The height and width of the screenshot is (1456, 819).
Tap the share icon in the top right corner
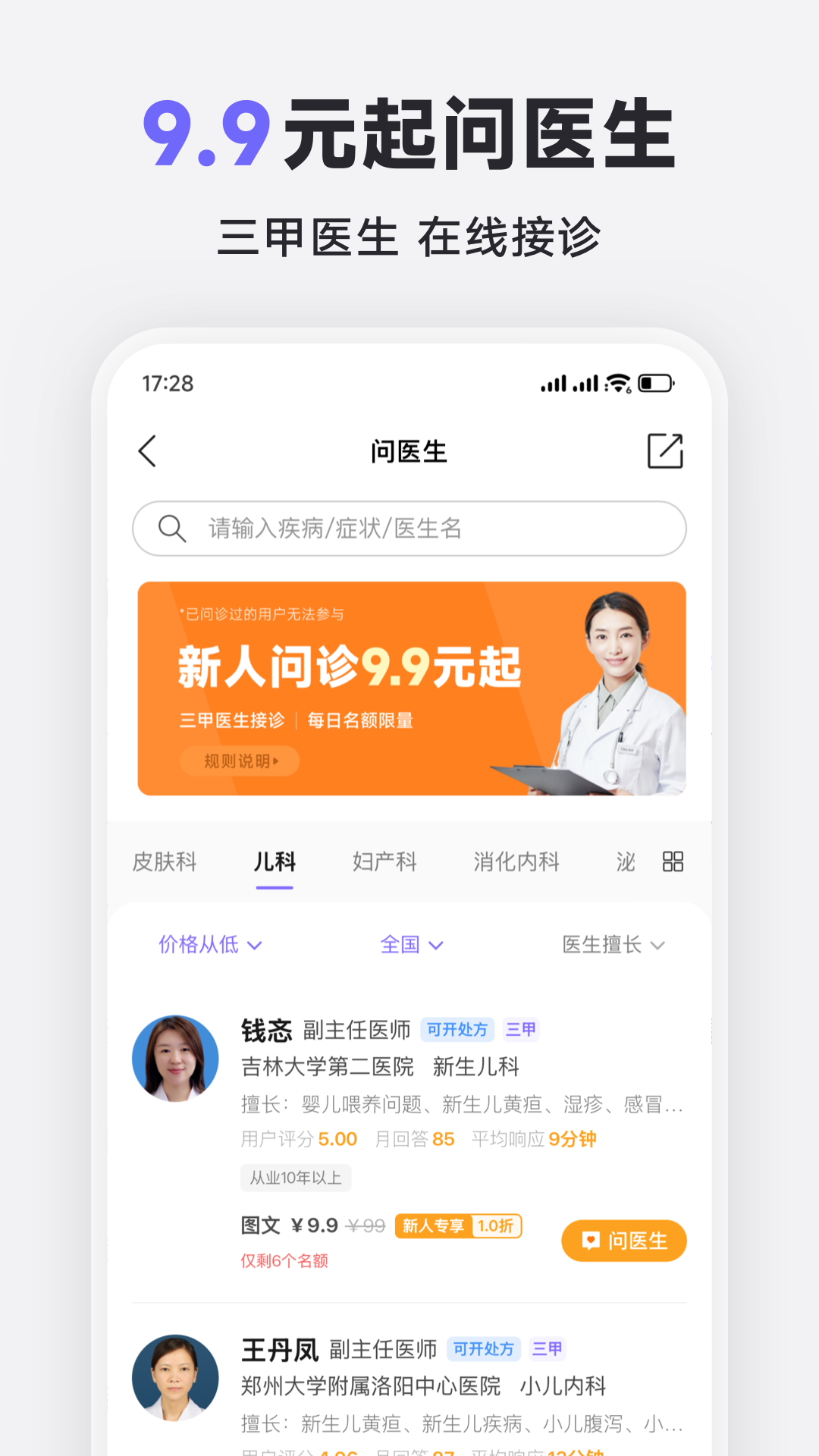(x=665, y=450)
